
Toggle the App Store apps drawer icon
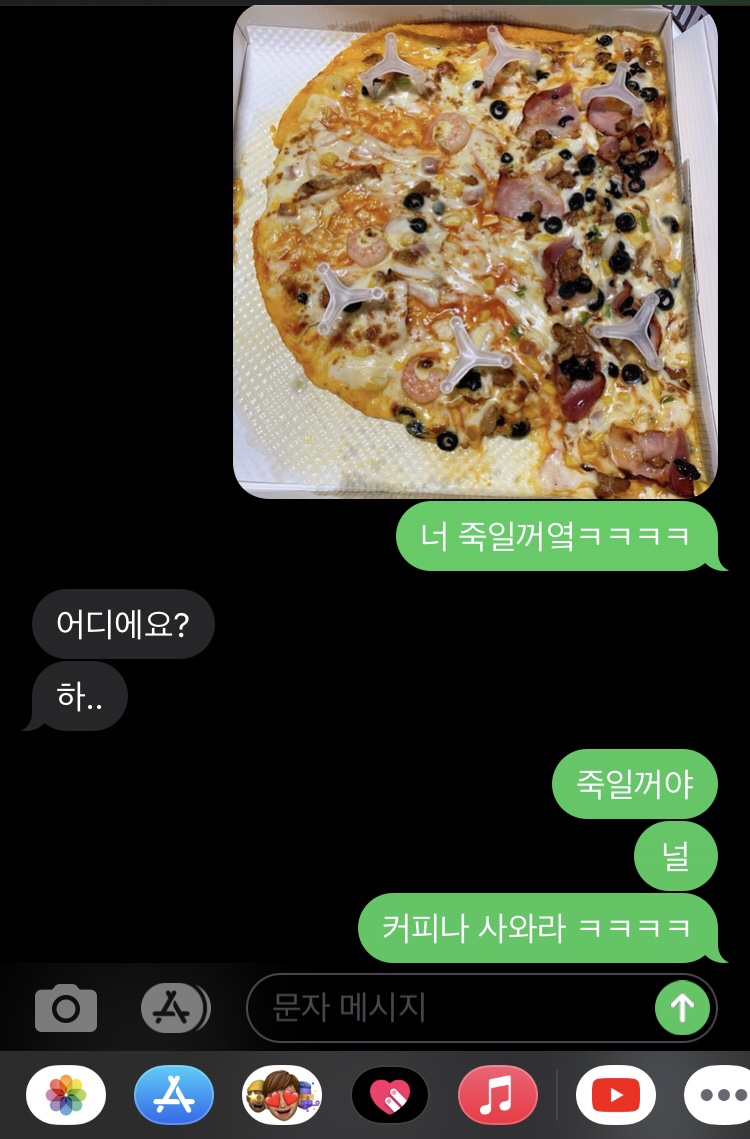click(x=174, y=1008)
